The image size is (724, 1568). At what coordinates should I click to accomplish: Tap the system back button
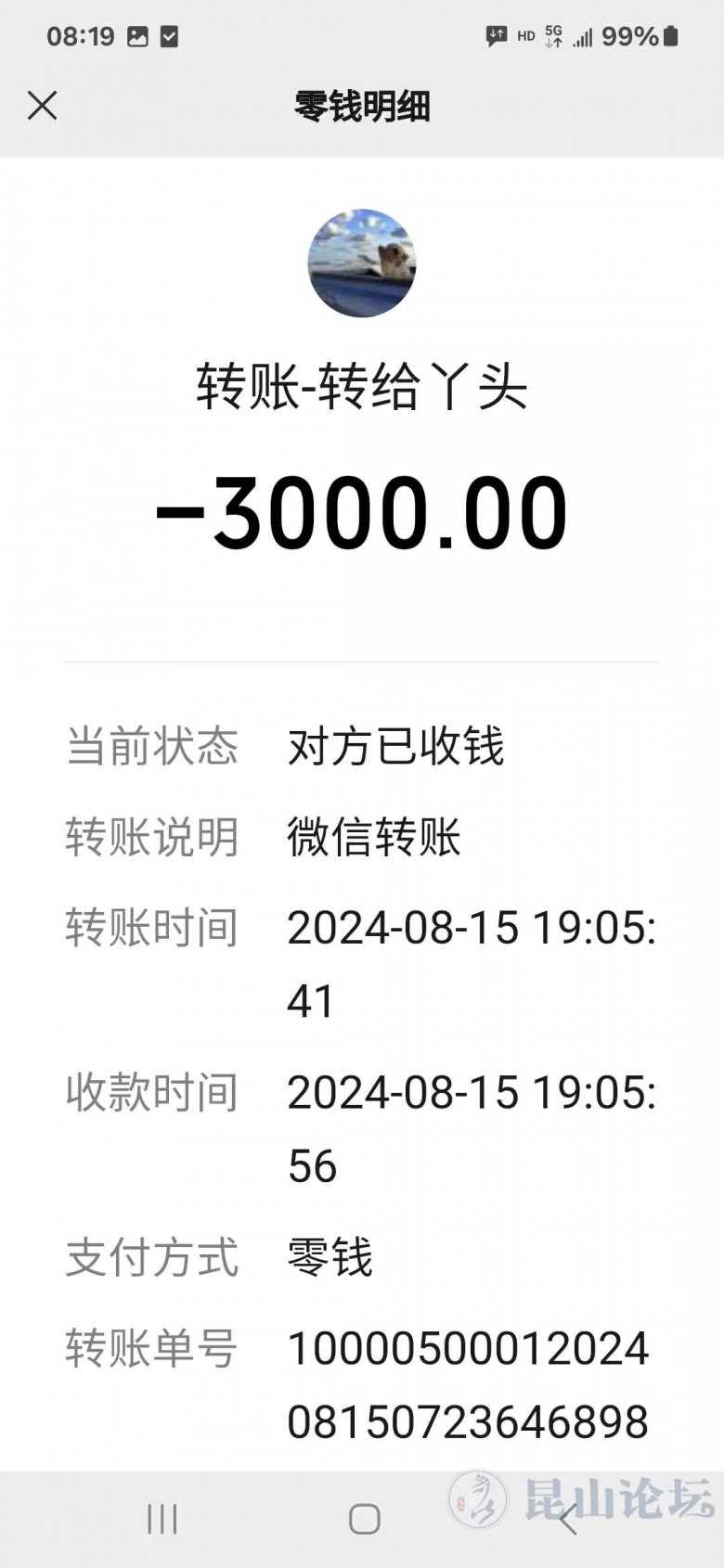(568, 1519)
